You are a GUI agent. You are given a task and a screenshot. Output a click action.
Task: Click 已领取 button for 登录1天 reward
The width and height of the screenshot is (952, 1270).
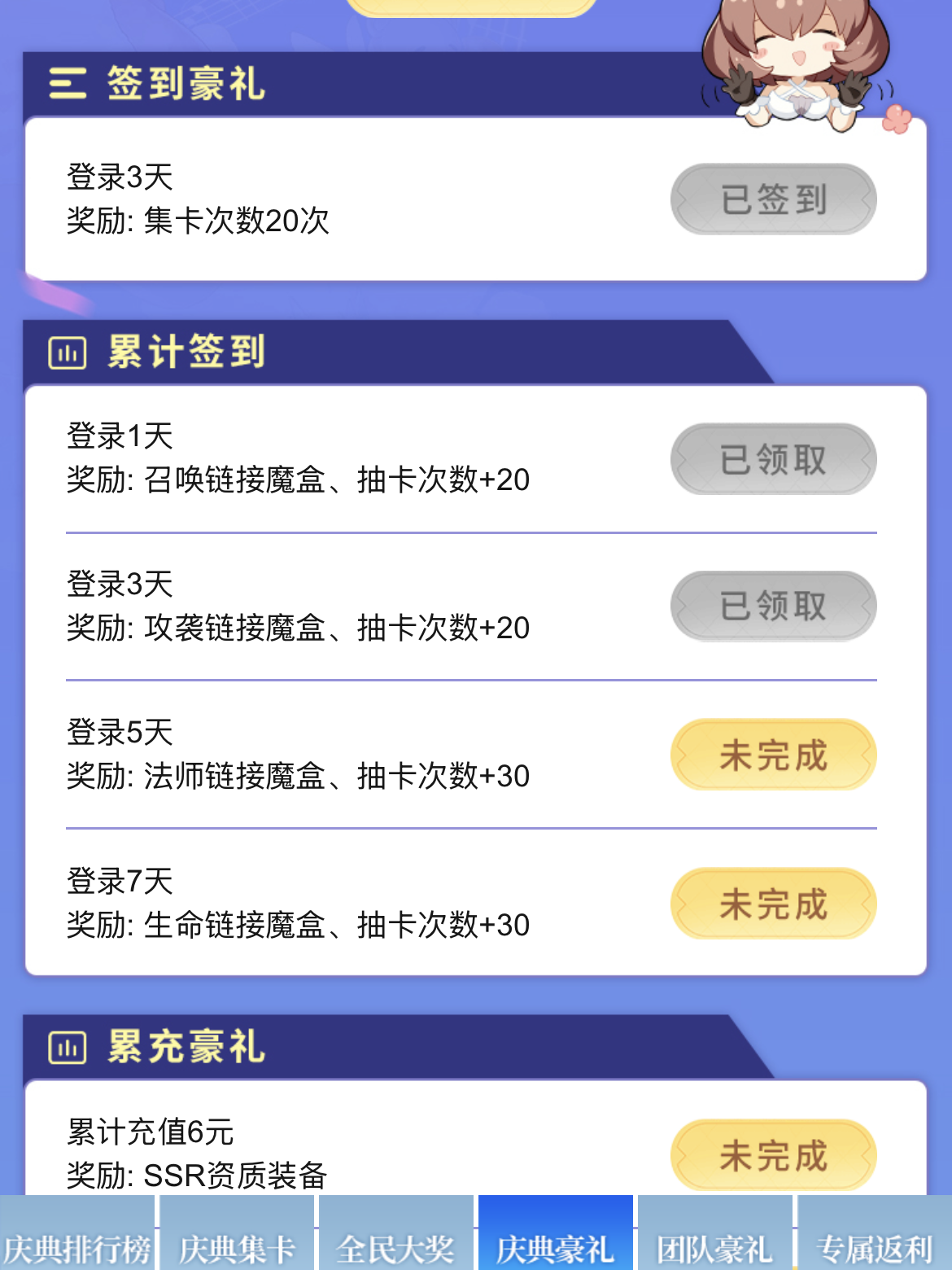pos(773,460)
